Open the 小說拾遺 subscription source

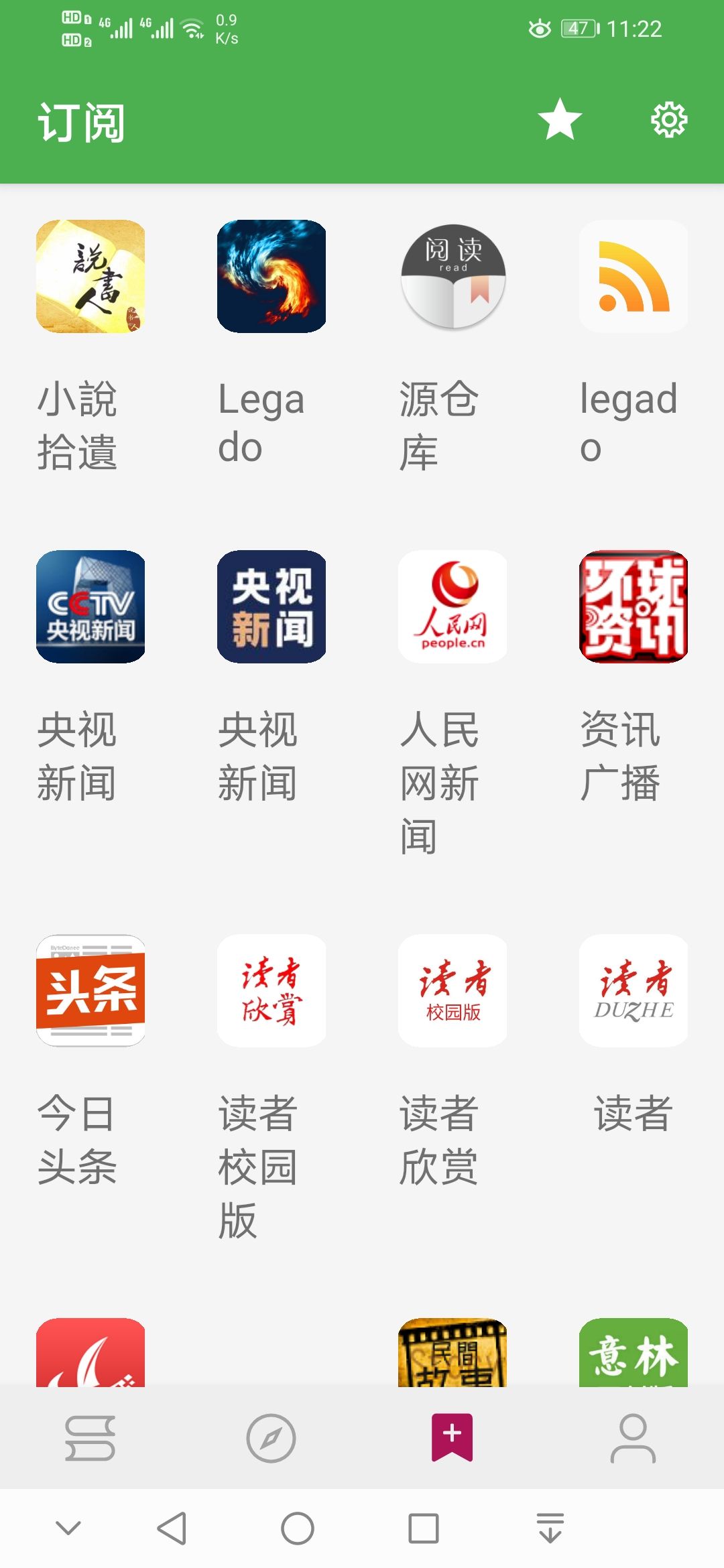pos(90,276)
